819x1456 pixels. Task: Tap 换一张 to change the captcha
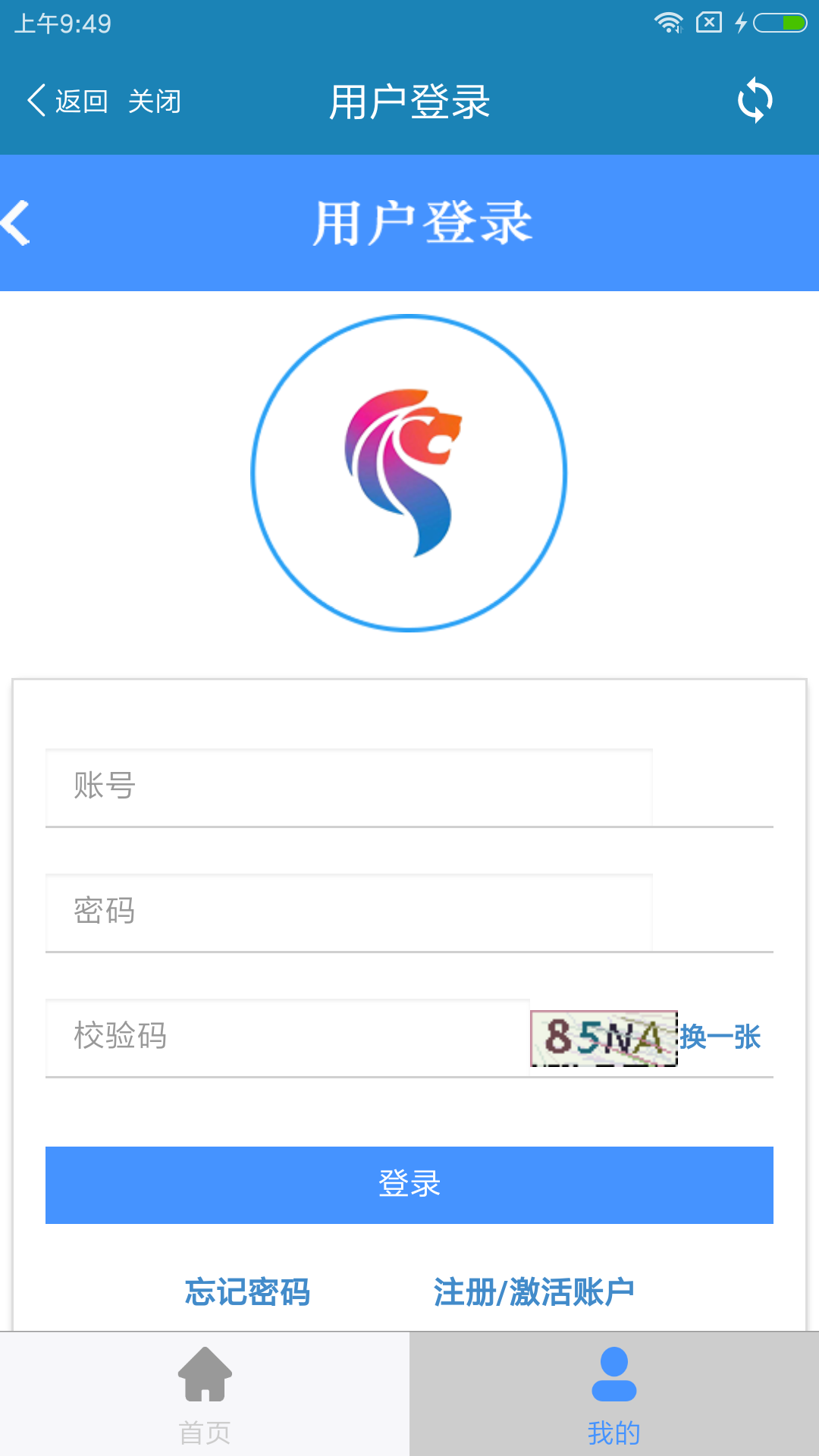720,1037
